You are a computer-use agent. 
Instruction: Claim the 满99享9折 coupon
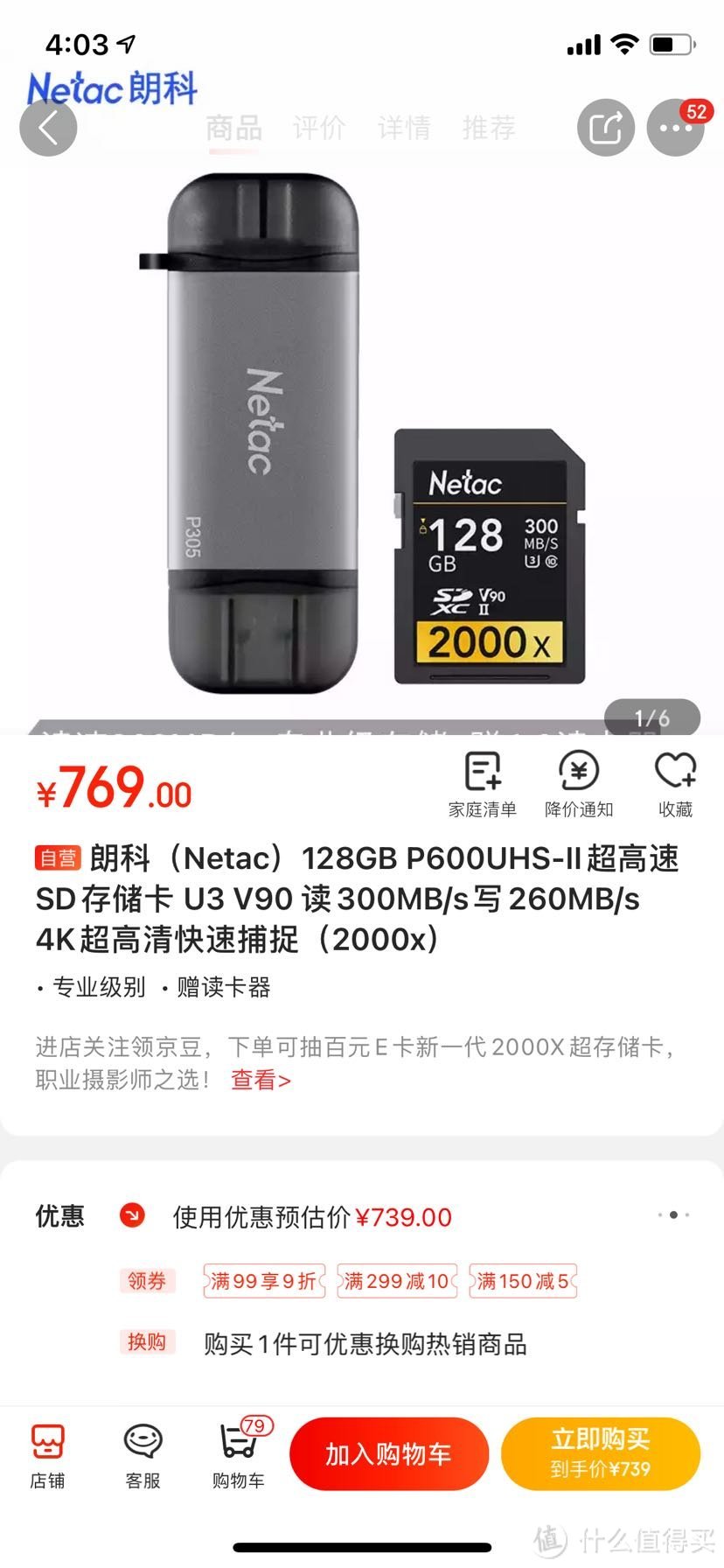point(263,1281)
